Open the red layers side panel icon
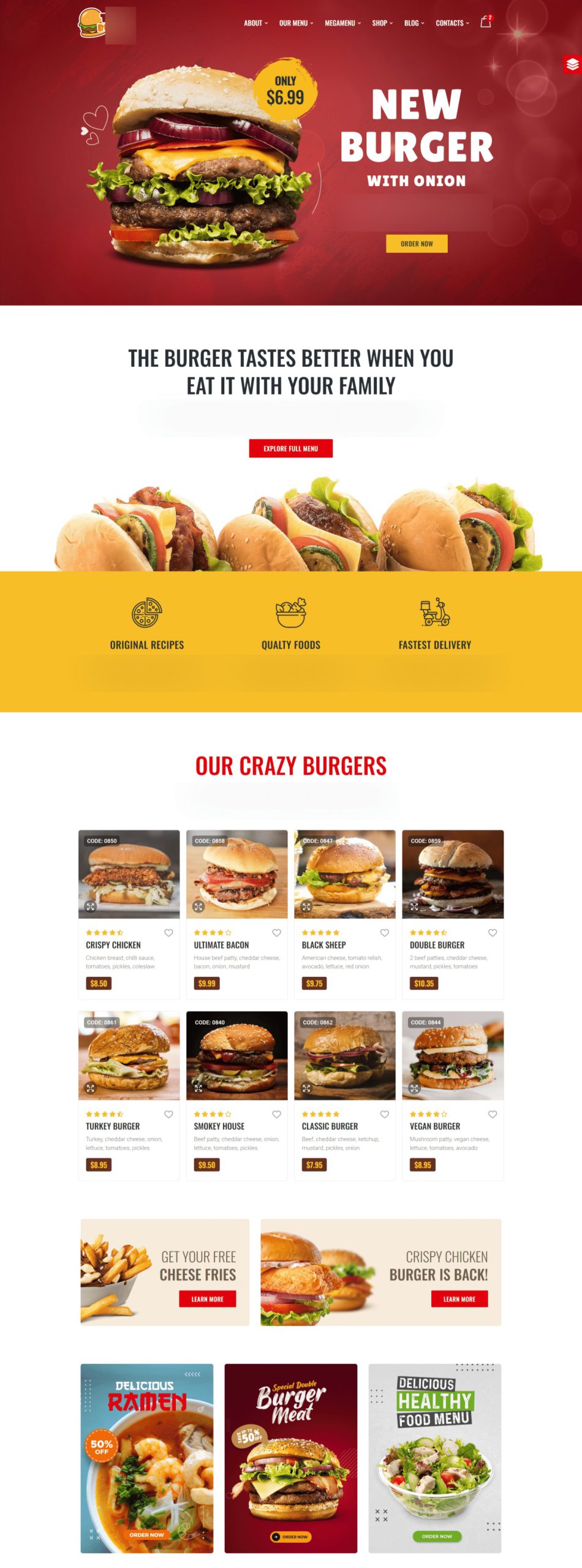This screenshot has width=582, height=1568. tap(572, 64)
